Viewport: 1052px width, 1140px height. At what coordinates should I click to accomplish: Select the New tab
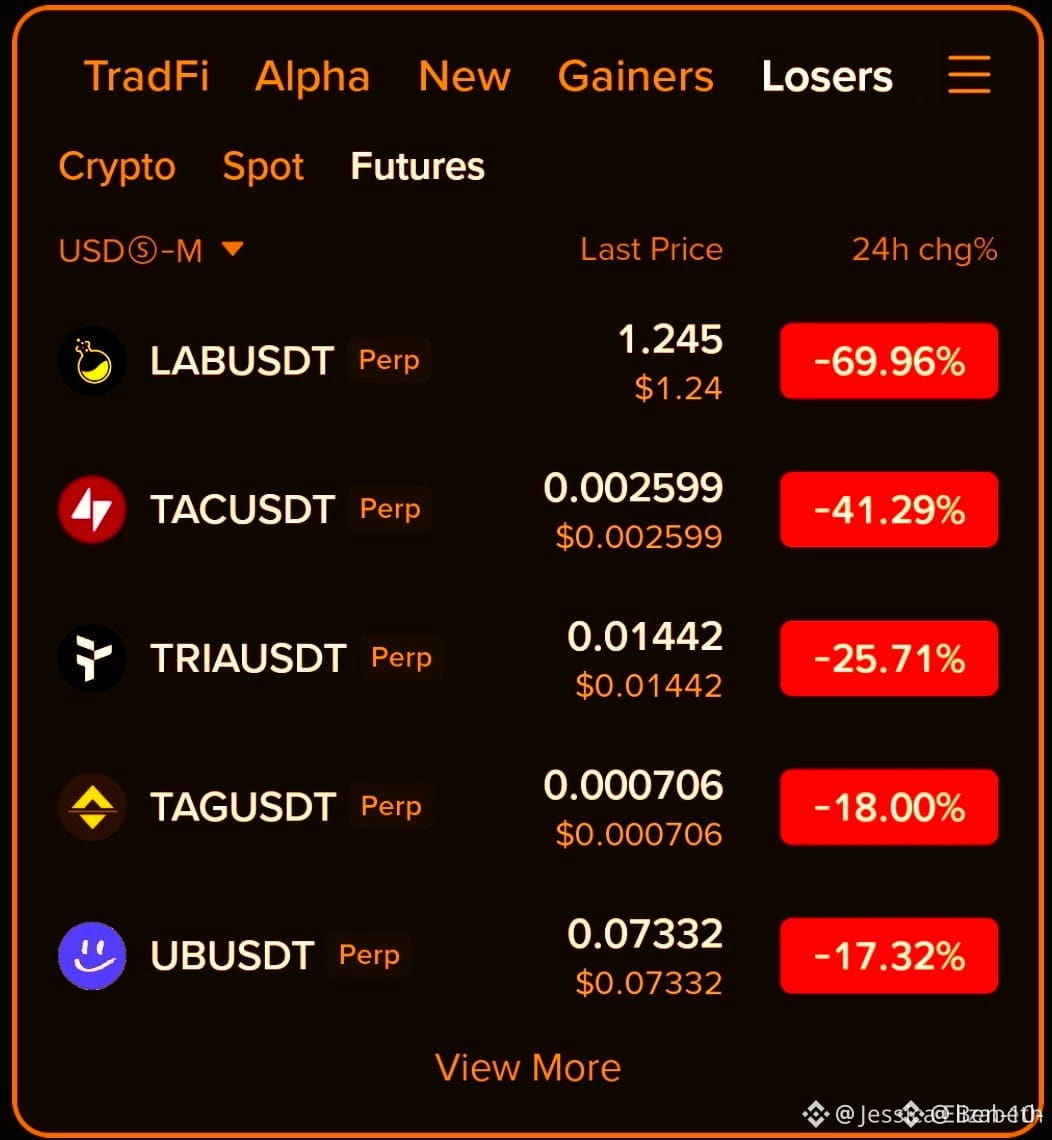465,76
